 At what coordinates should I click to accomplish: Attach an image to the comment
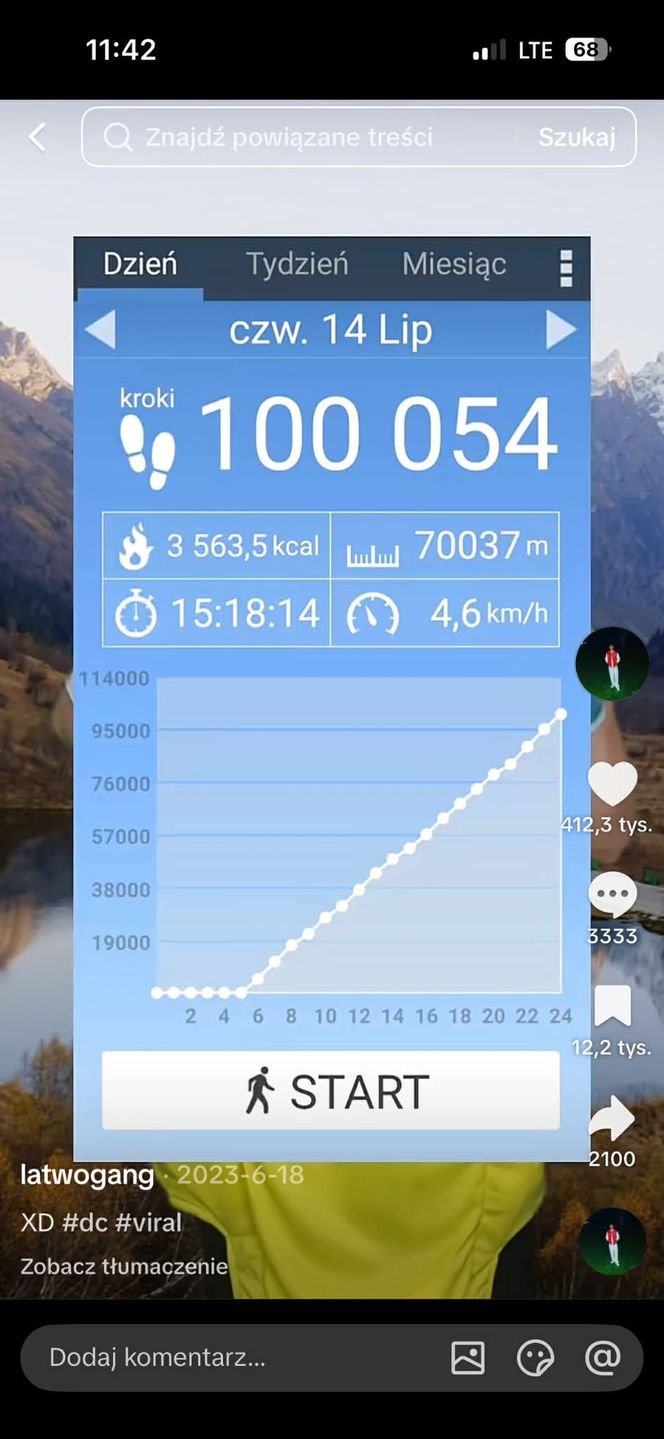tap(468, 1357)
